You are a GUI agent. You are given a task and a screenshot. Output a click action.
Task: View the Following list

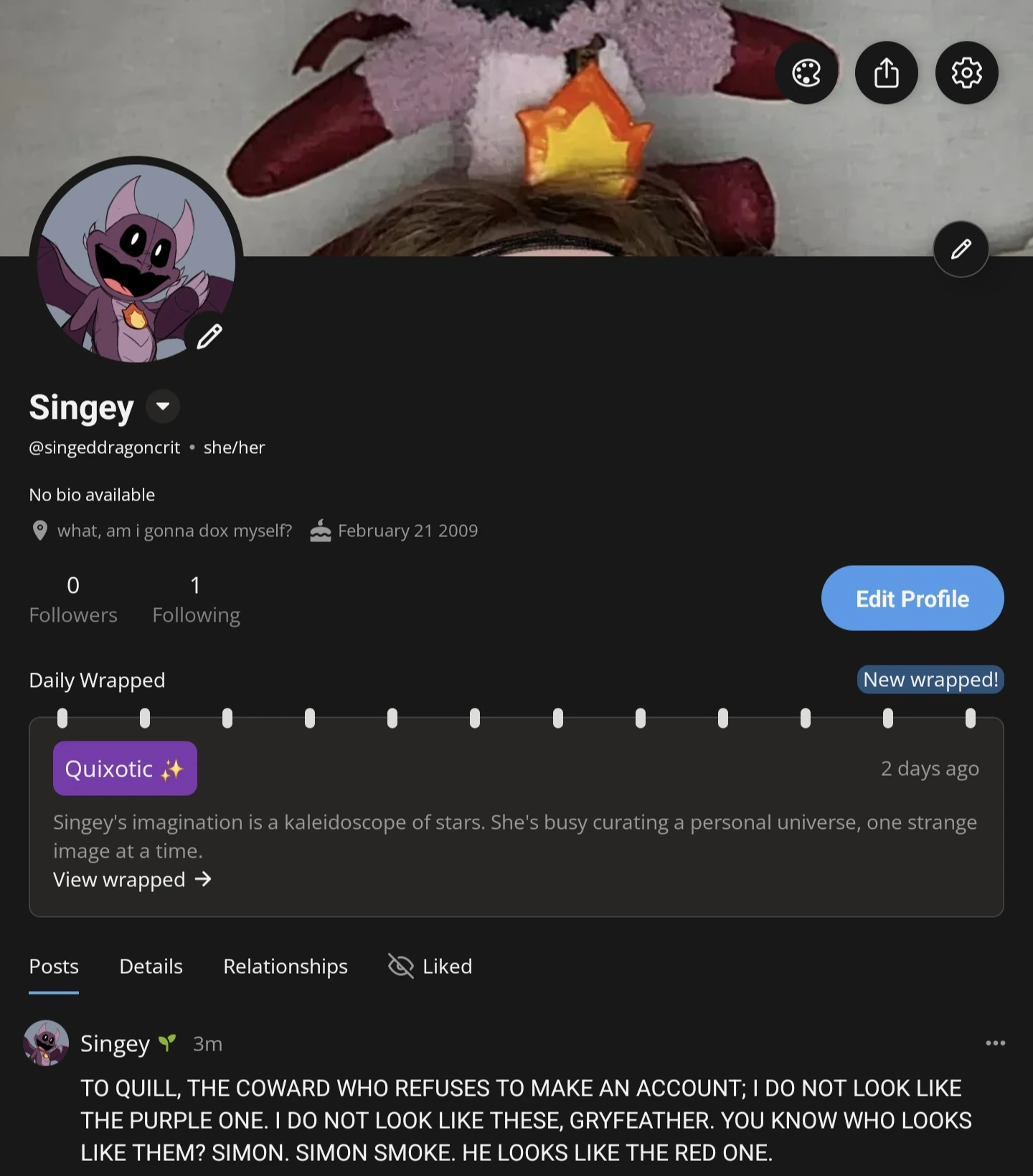point(196,600)
